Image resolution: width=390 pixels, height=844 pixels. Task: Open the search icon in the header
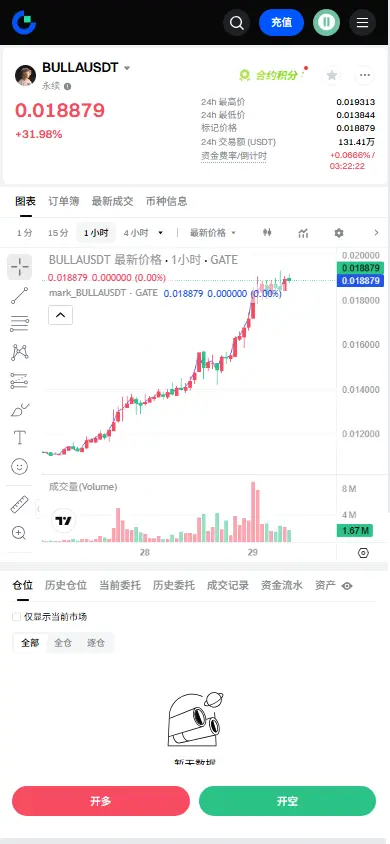click(x=237, y=23)
